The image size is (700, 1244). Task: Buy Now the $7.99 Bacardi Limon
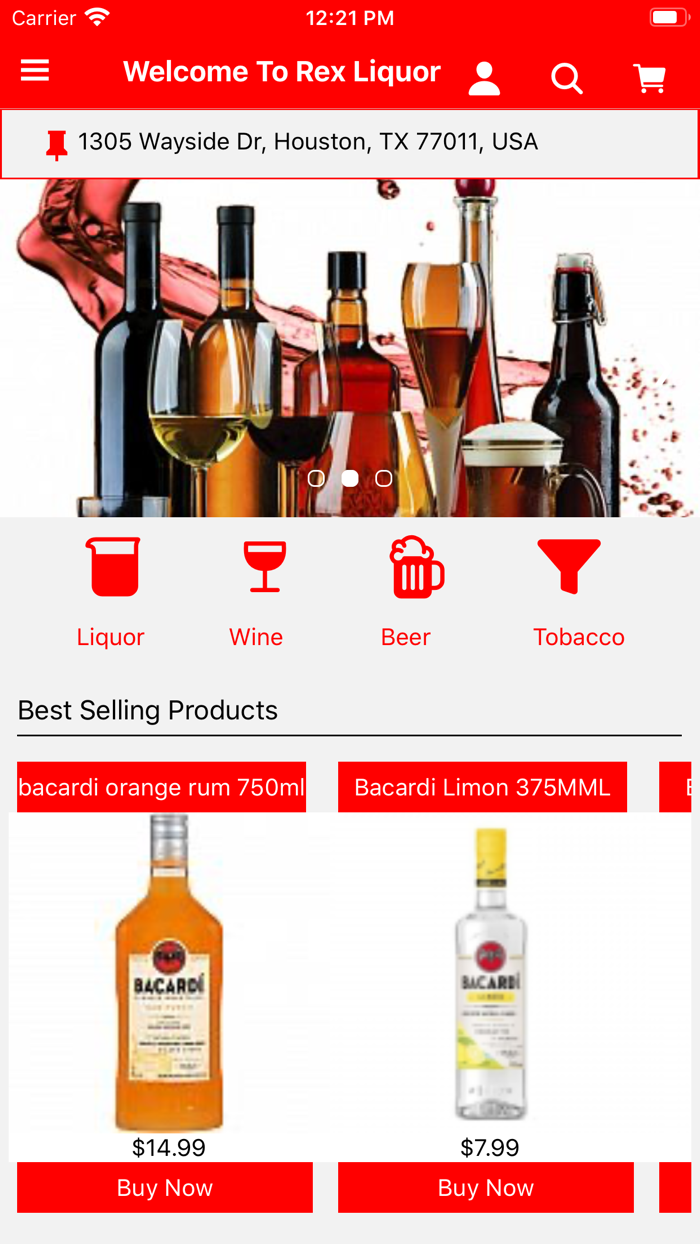(486, 1187)
